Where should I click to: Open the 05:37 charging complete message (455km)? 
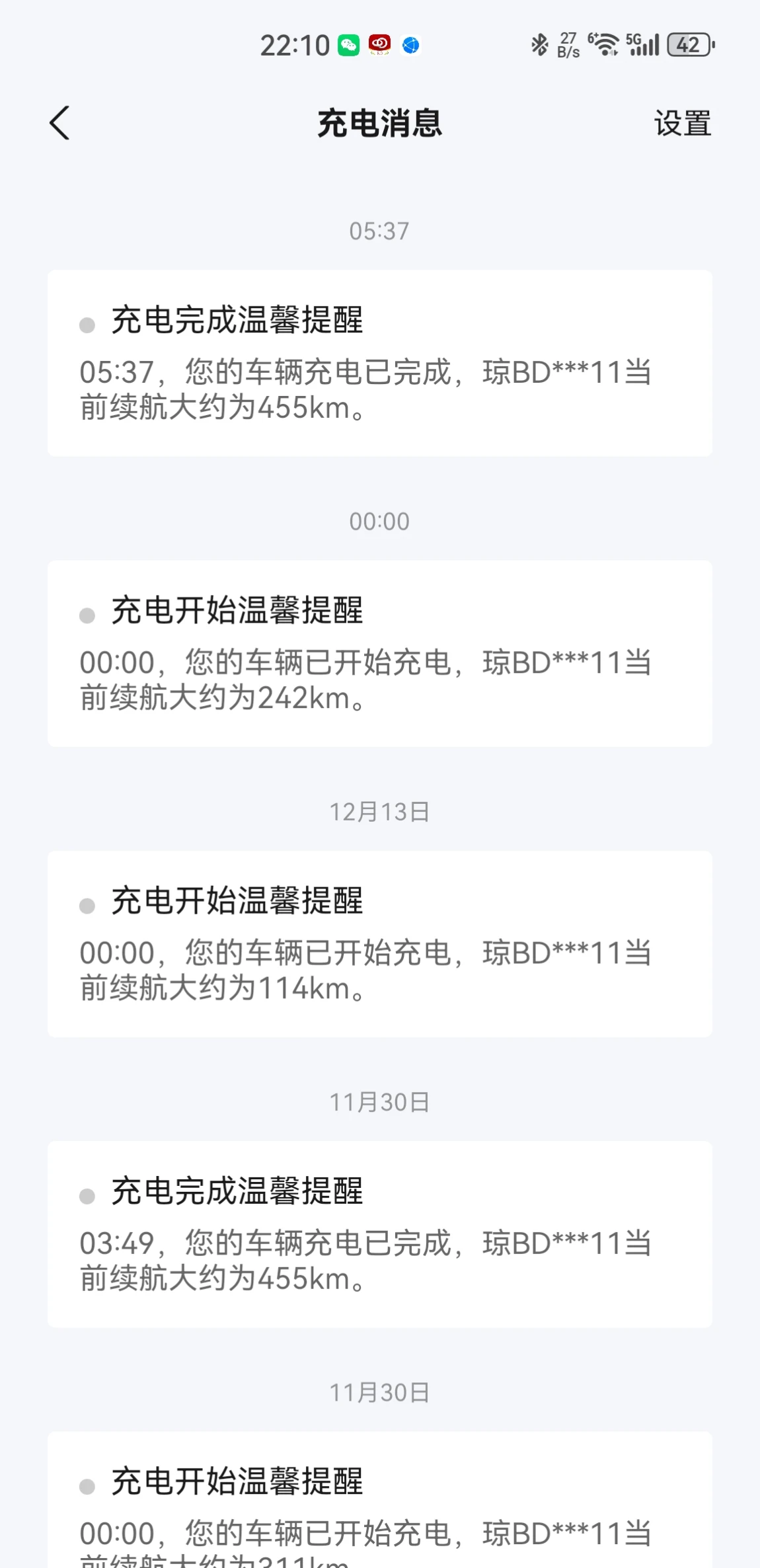pos(380,363)
